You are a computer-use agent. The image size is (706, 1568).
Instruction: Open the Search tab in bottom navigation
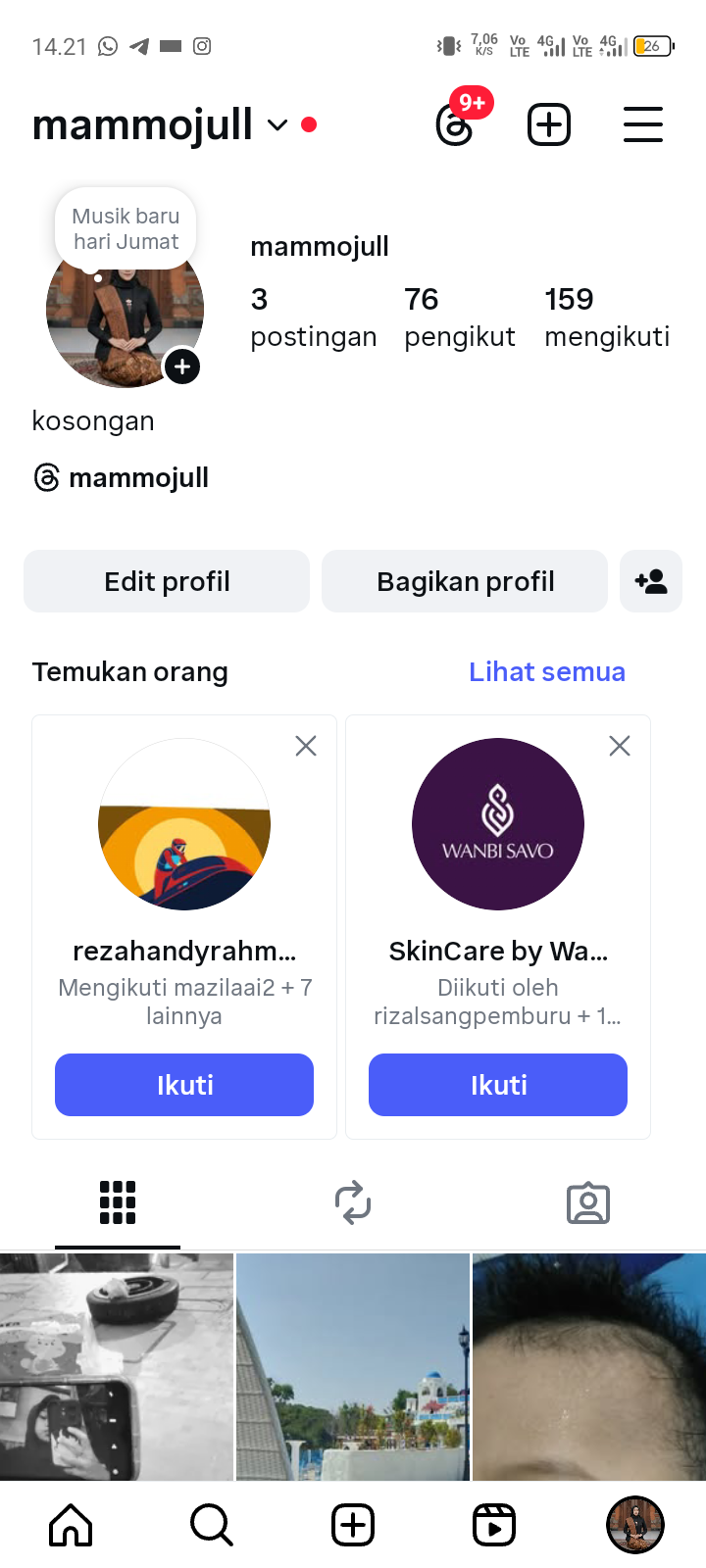[212, 1525]
